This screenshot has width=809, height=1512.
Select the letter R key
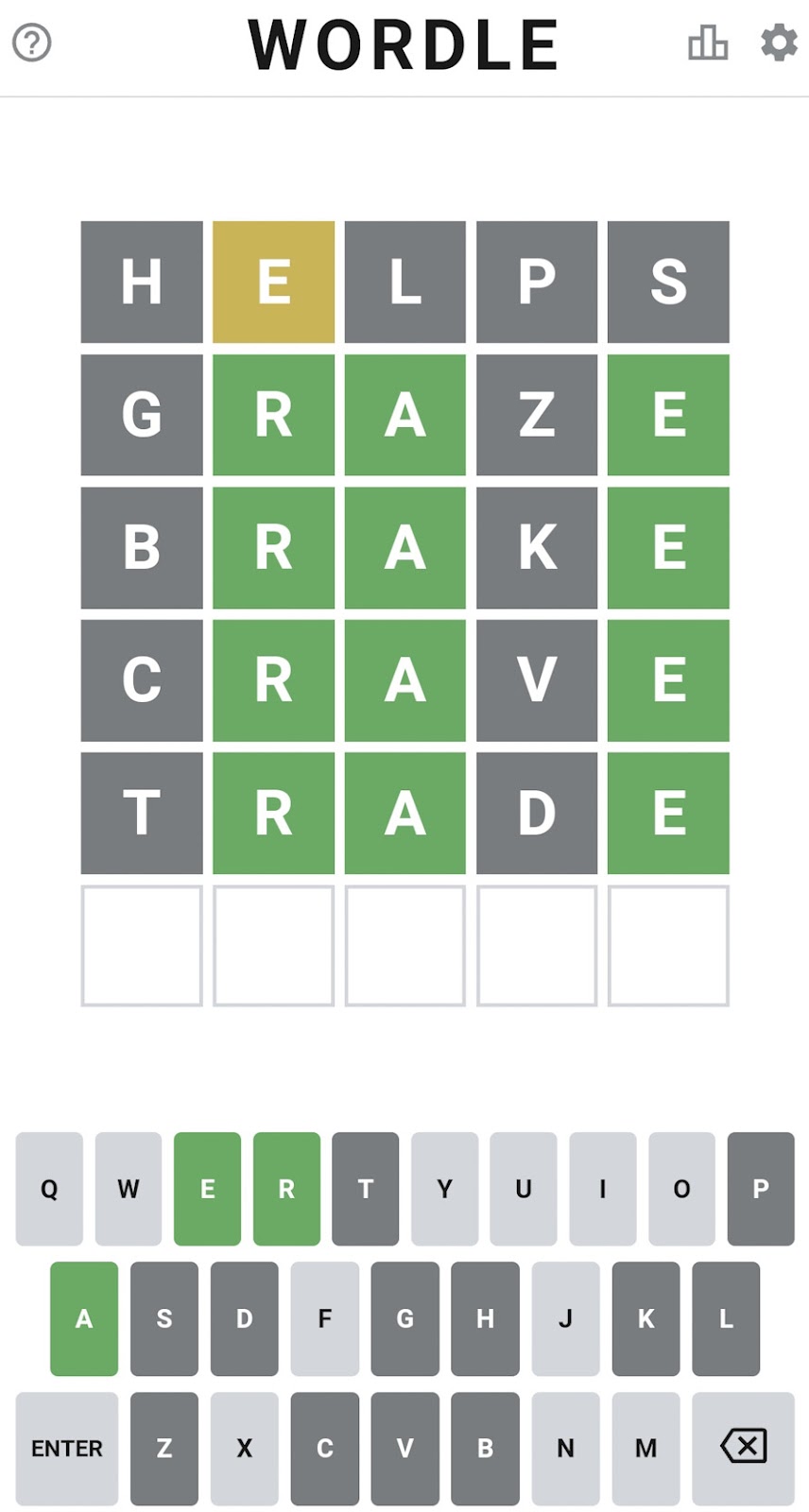coord(286,1189)
